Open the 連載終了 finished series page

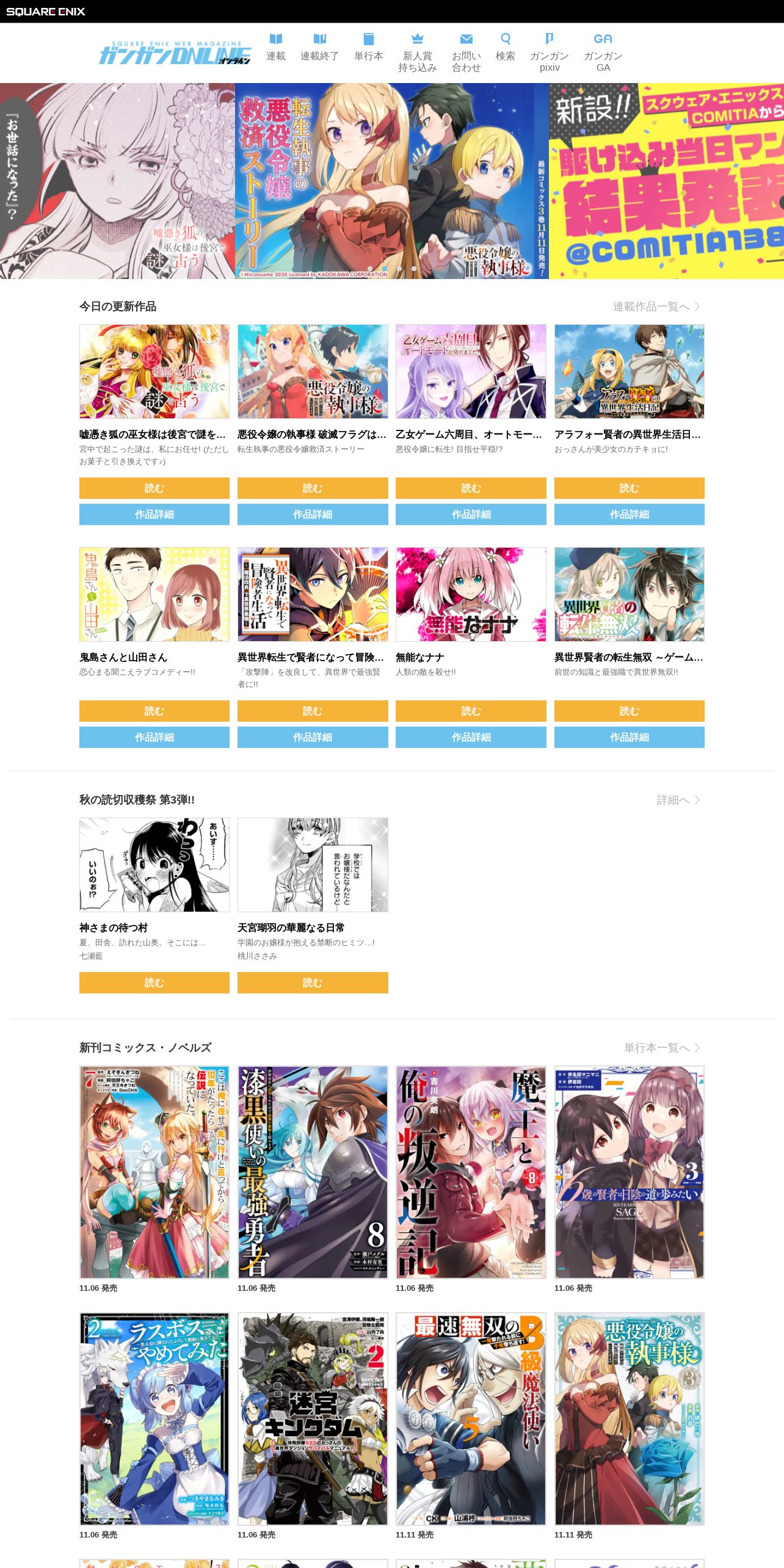pos(319,48)
